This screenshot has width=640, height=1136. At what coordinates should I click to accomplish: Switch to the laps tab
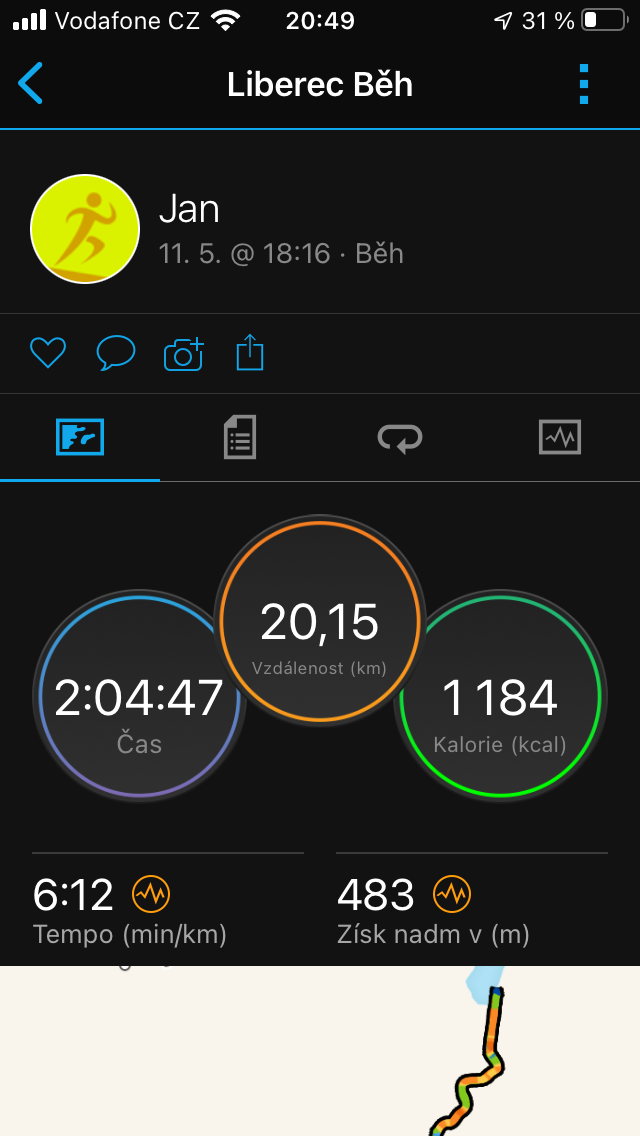coord(400,438)
